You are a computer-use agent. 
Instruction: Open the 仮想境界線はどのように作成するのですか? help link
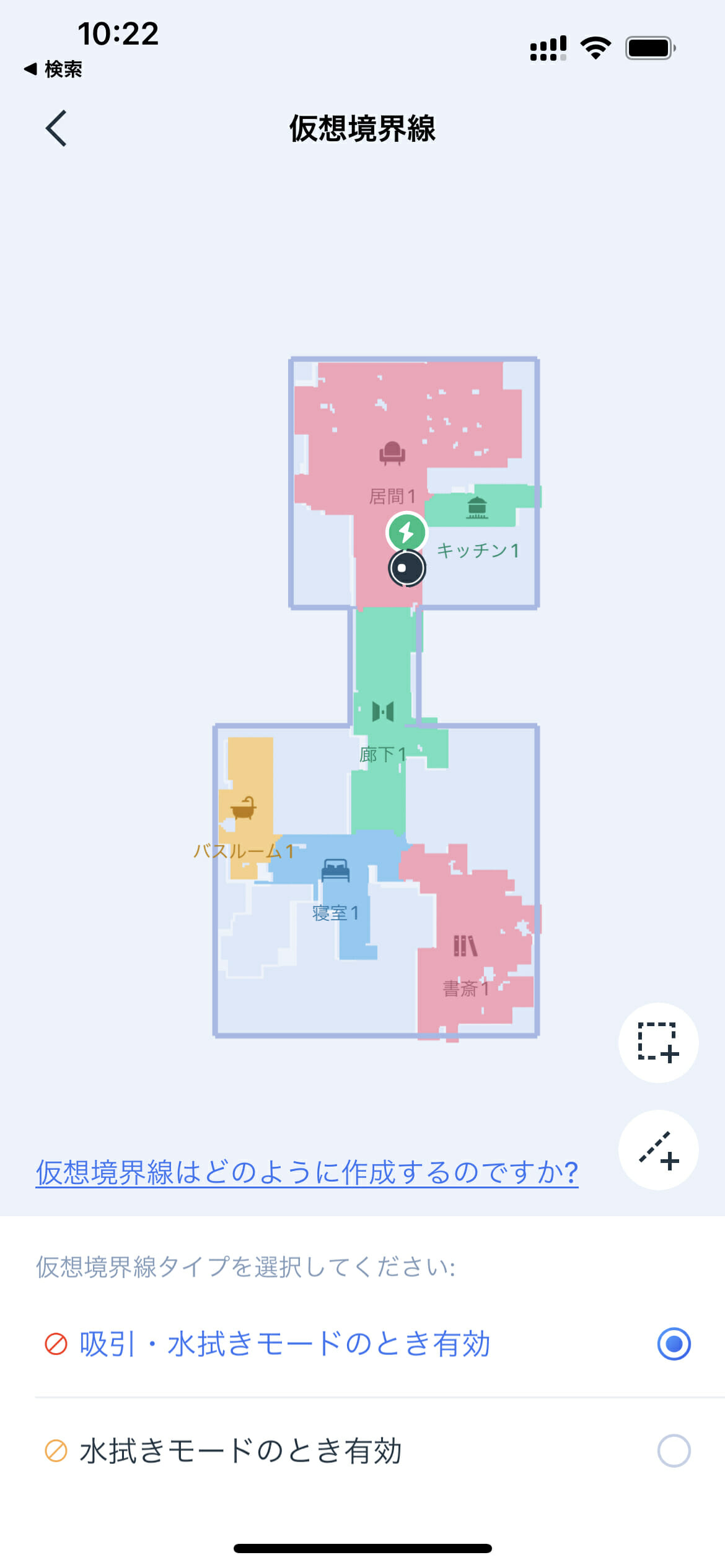(x=307, y=1172)
